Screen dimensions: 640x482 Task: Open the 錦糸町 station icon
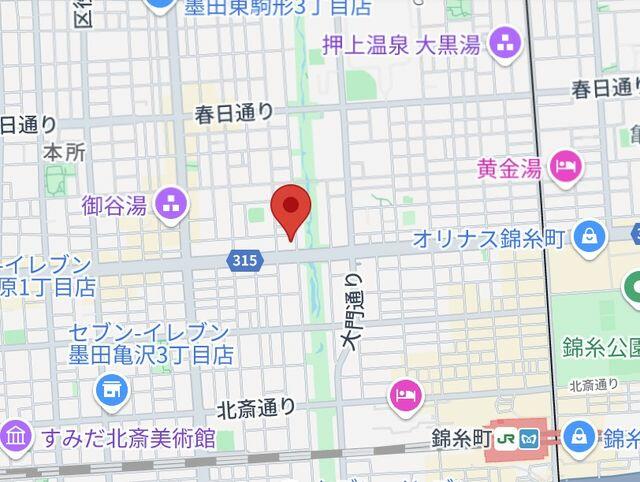[x=518, y=438]
